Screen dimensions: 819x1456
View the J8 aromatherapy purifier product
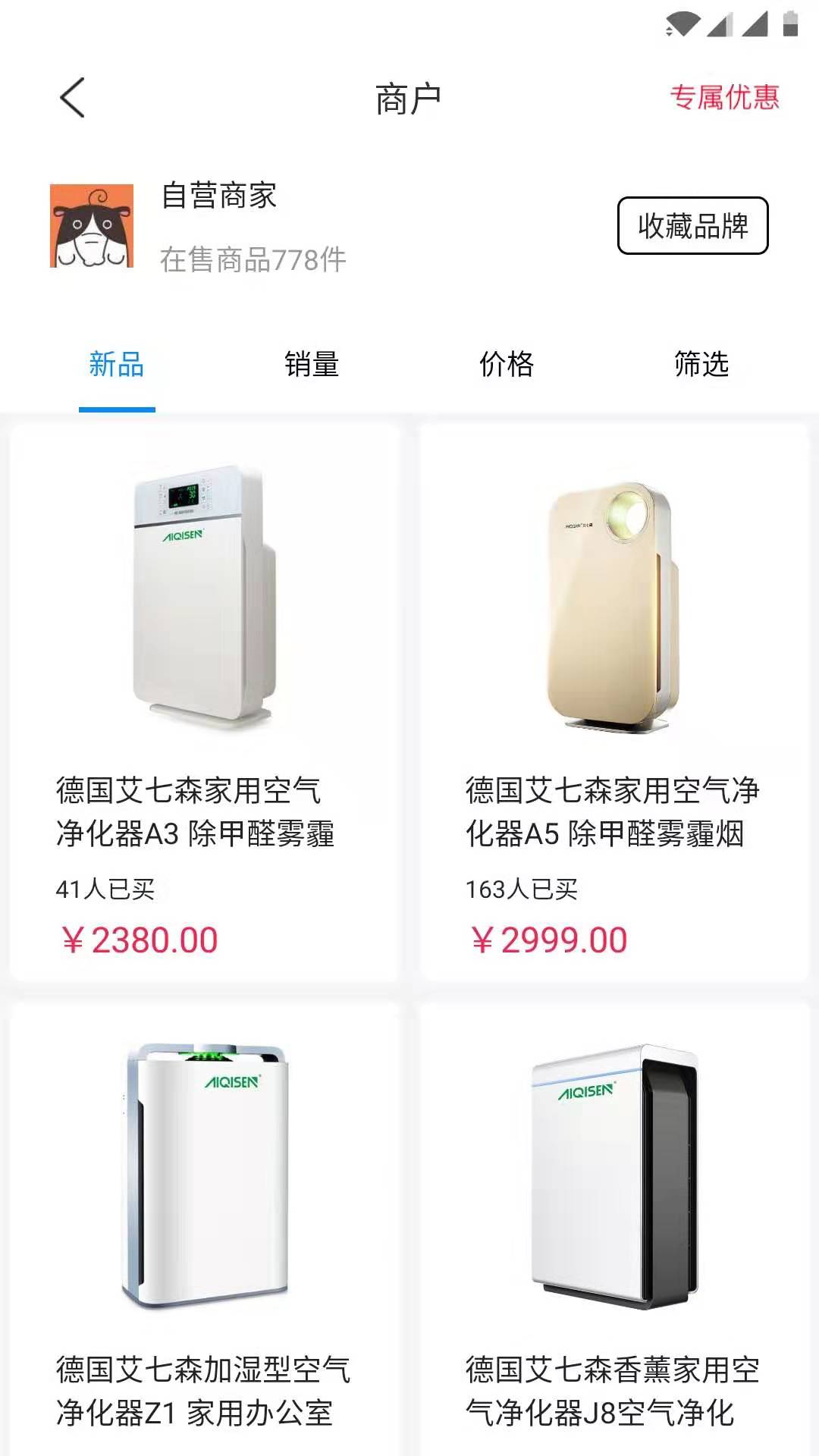point(614,1228)
